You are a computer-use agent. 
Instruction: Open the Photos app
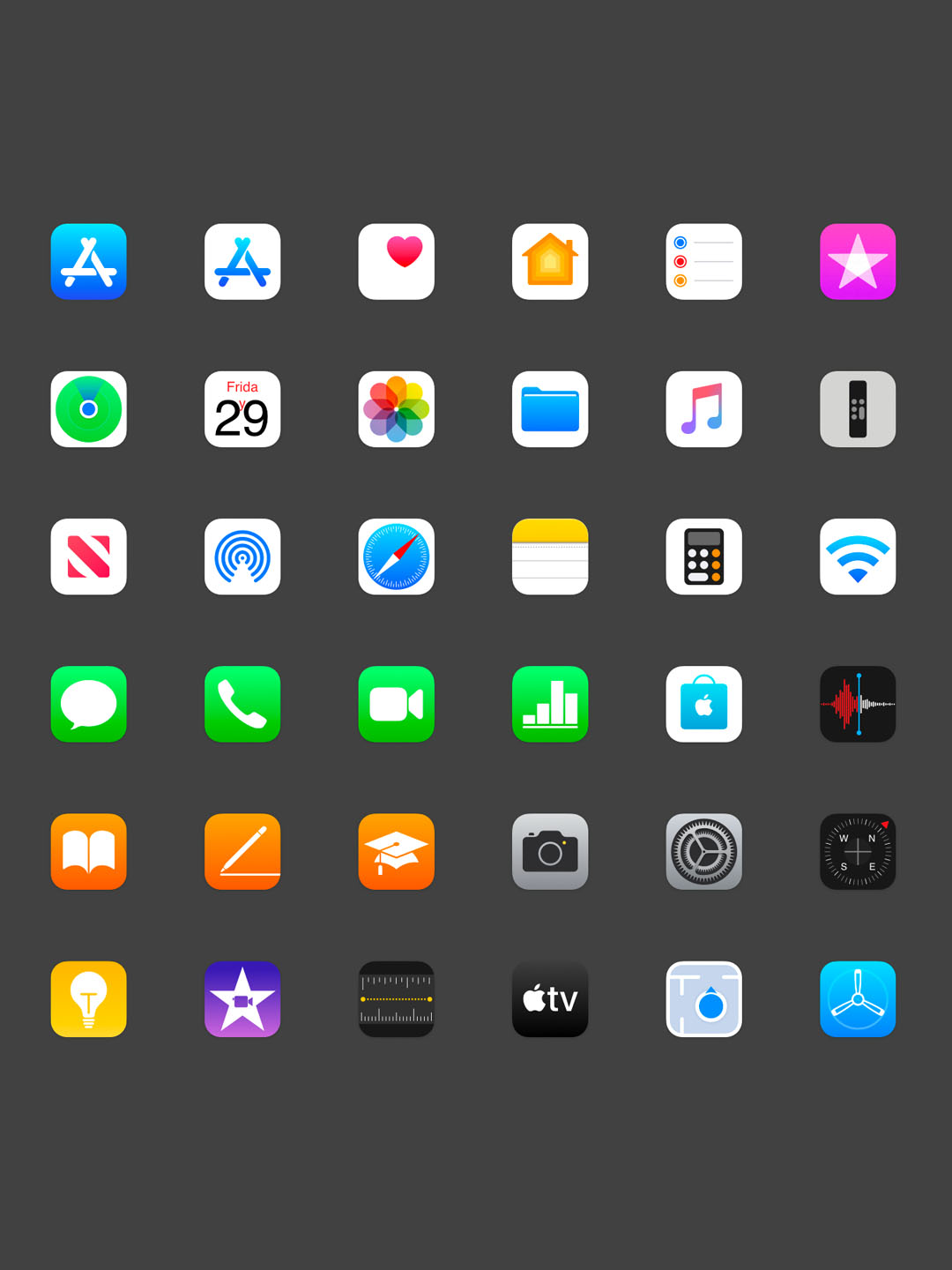(x=396, y=409)
